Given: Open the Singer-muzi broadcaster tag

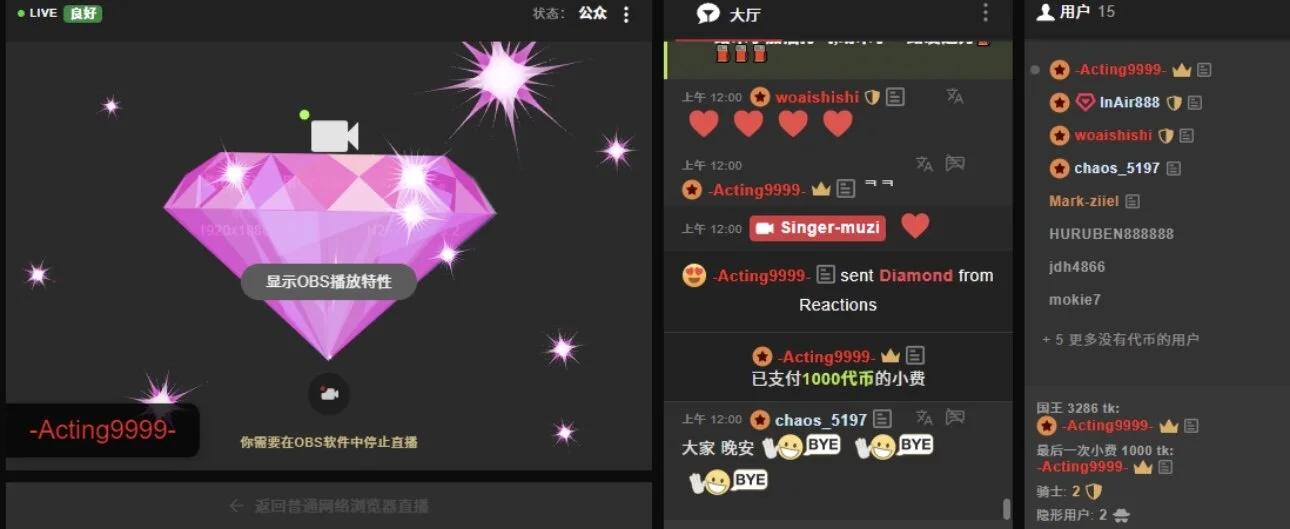Looking at the screenshot, I should coord(817,228).
